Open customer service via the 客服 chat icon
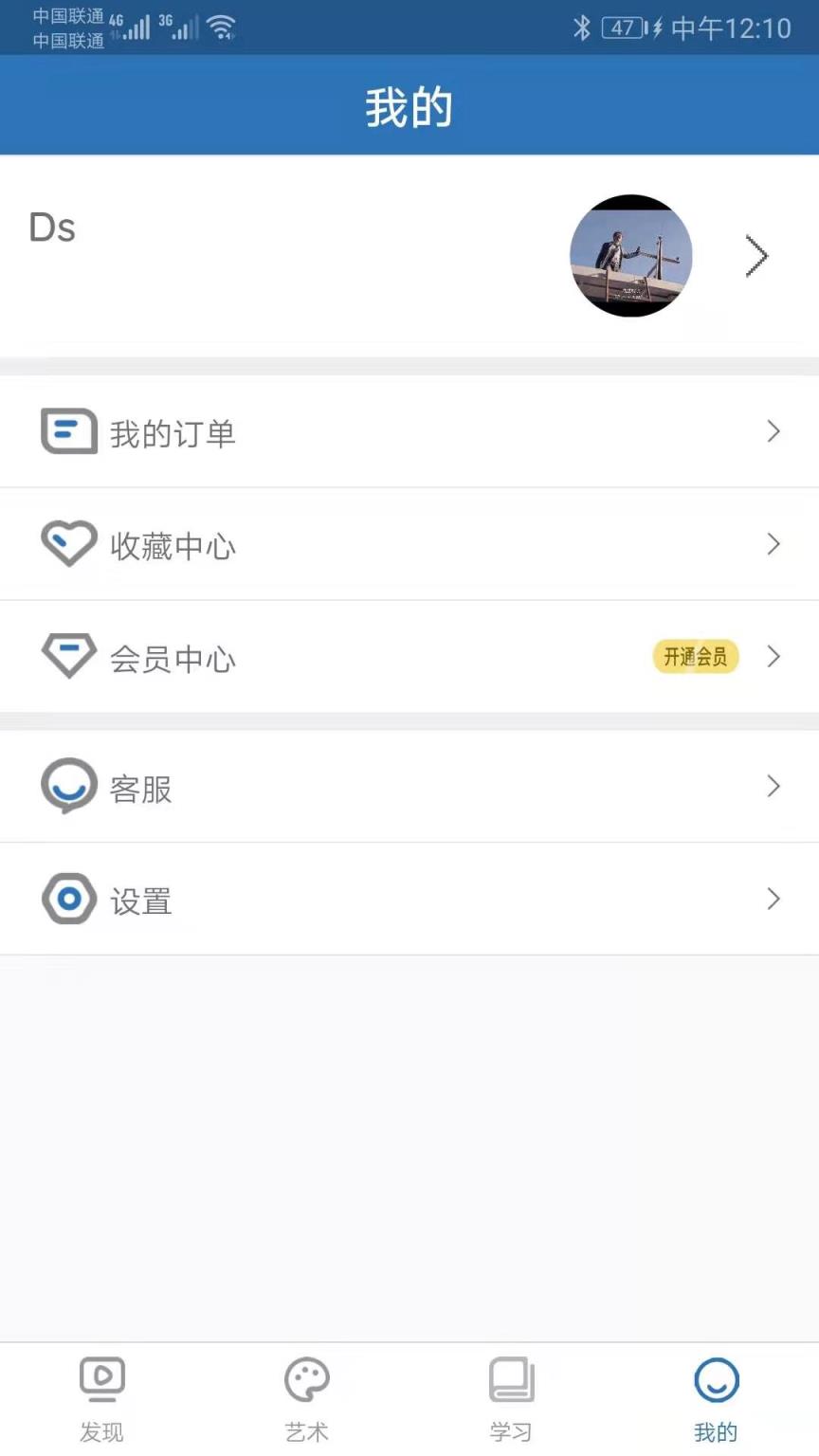Screen dimensions: 819x1456 [67, 785]
